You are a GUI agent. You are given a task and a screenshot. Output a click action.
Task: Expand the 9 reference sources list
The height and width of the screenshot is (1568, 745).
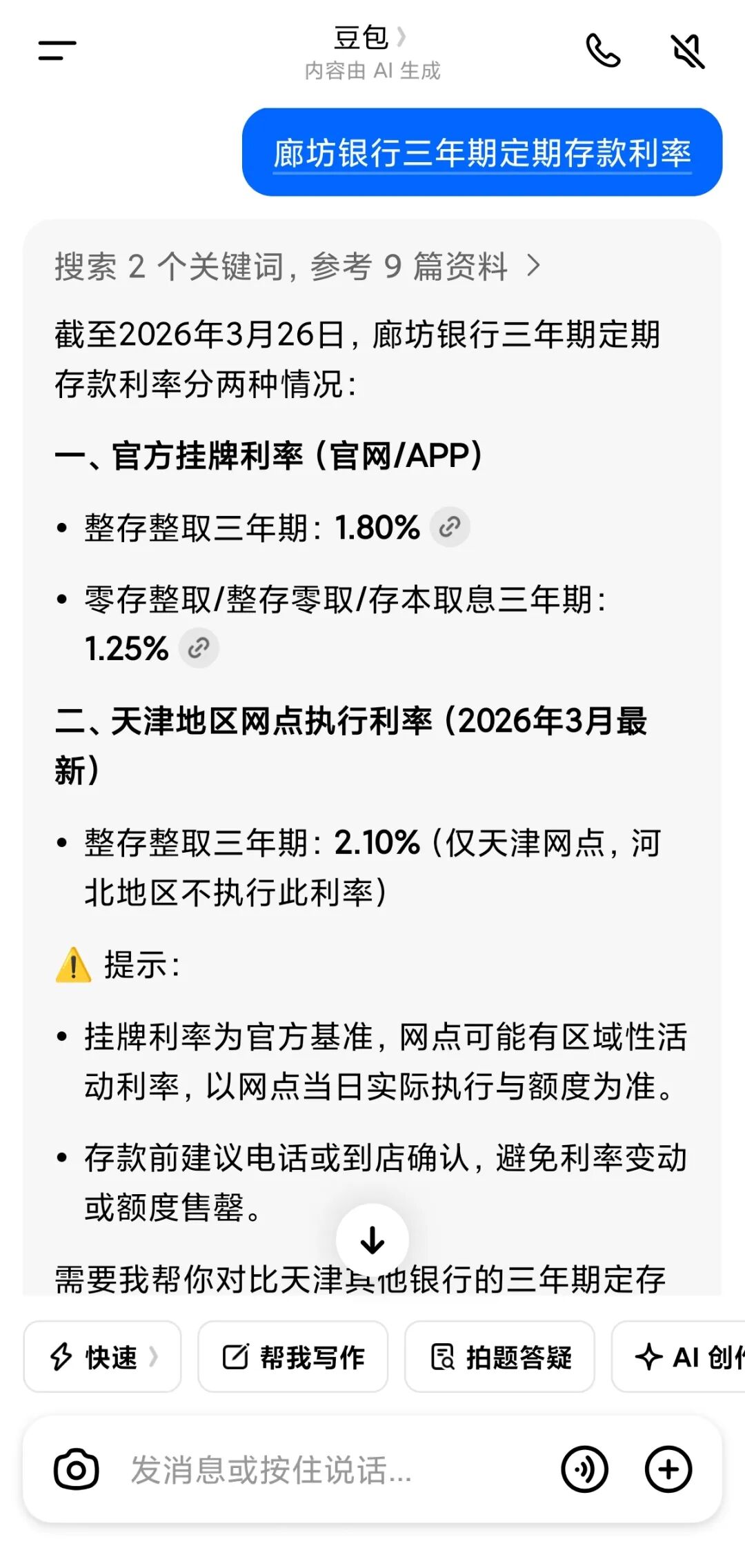(x=297, y=266)
